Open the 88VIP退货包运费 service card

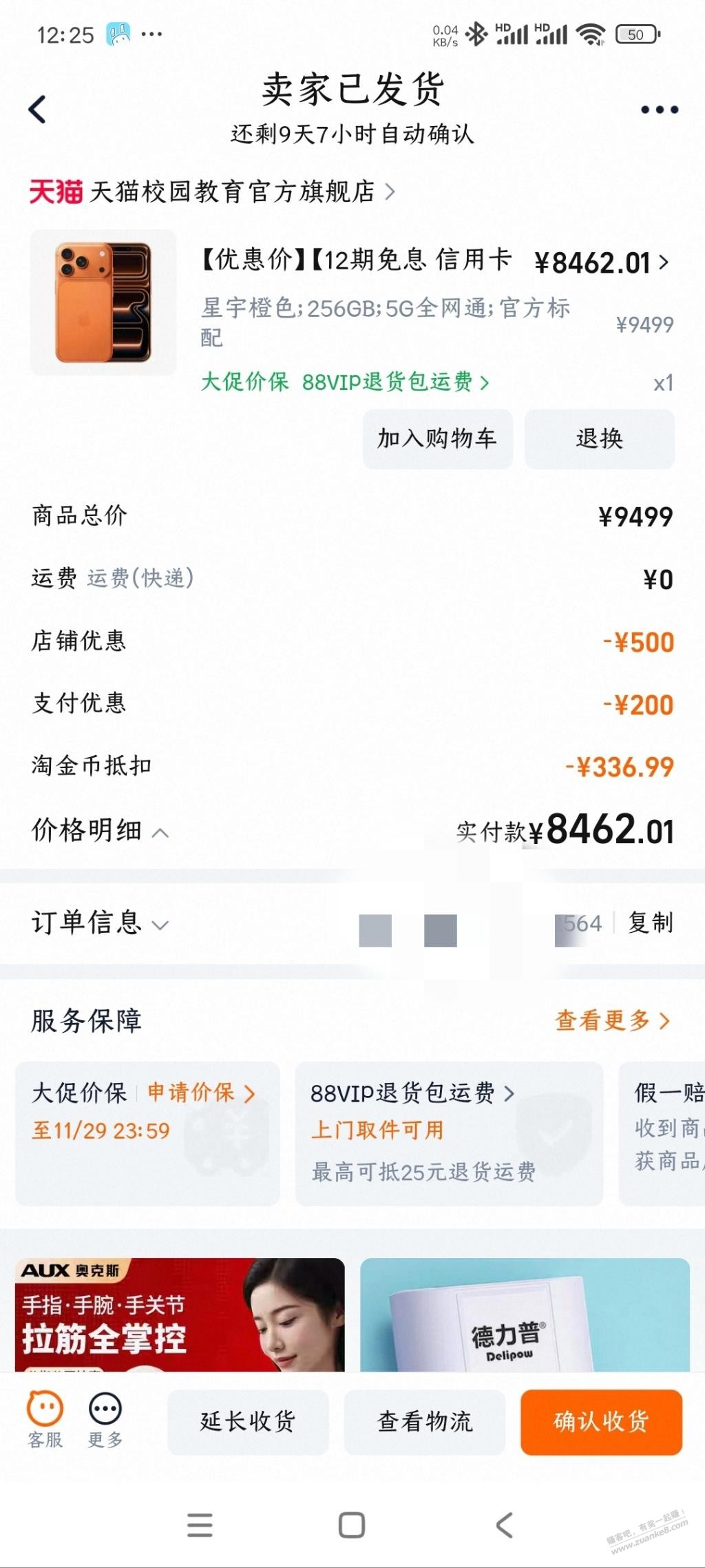448,1133
